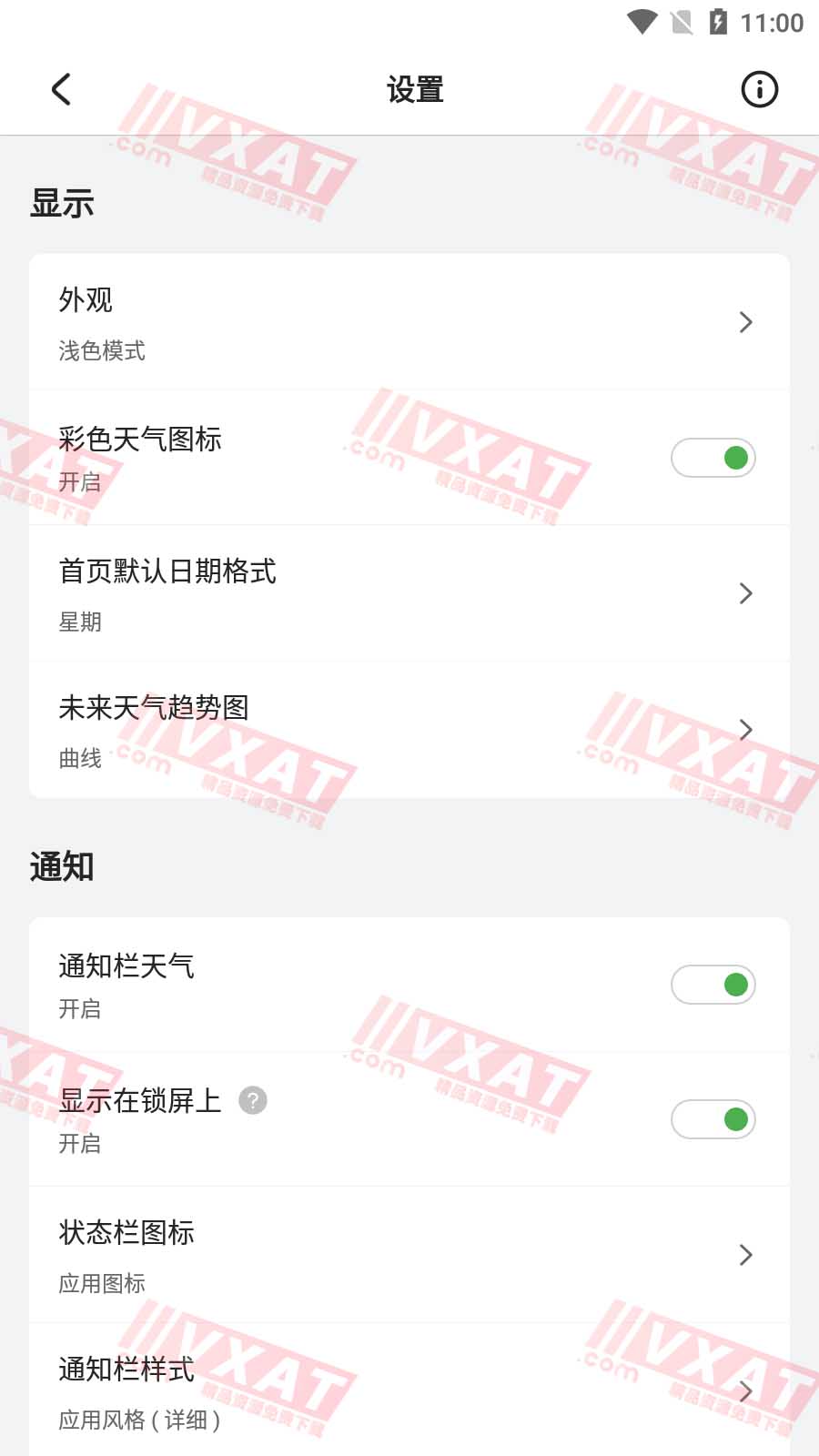Open the 外观 appearance setting
The image size is (819, 1456).
tap(409, 322)
